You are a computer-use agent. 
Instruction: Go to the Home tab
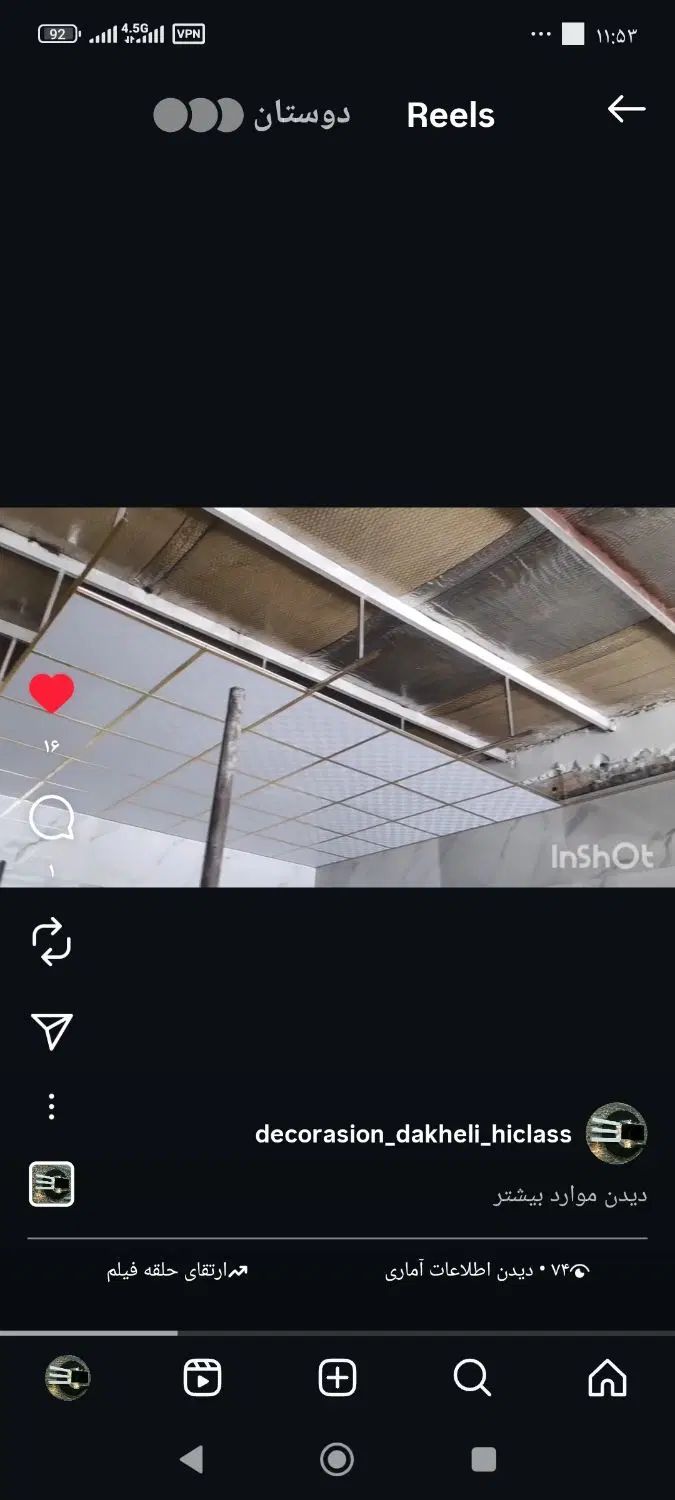(607, 1378)
